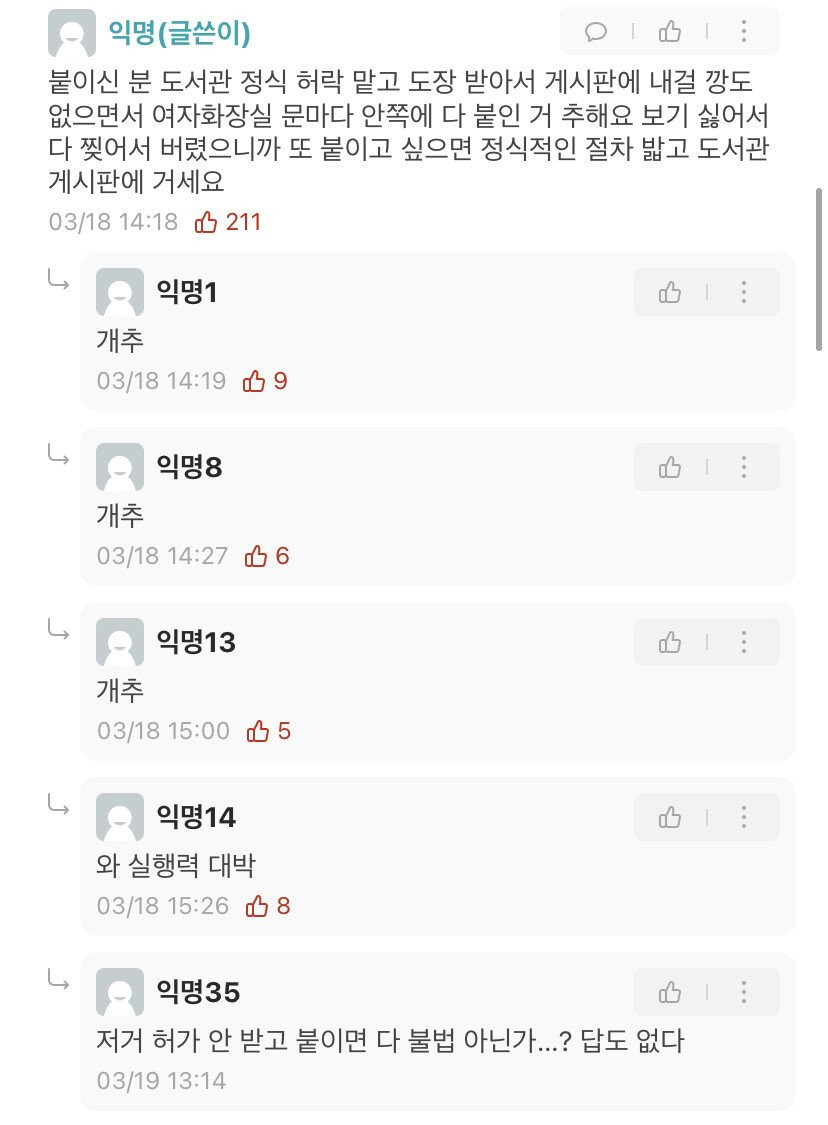
Task: Like the reply from 익명1
Action: click(x=670, y=293)
